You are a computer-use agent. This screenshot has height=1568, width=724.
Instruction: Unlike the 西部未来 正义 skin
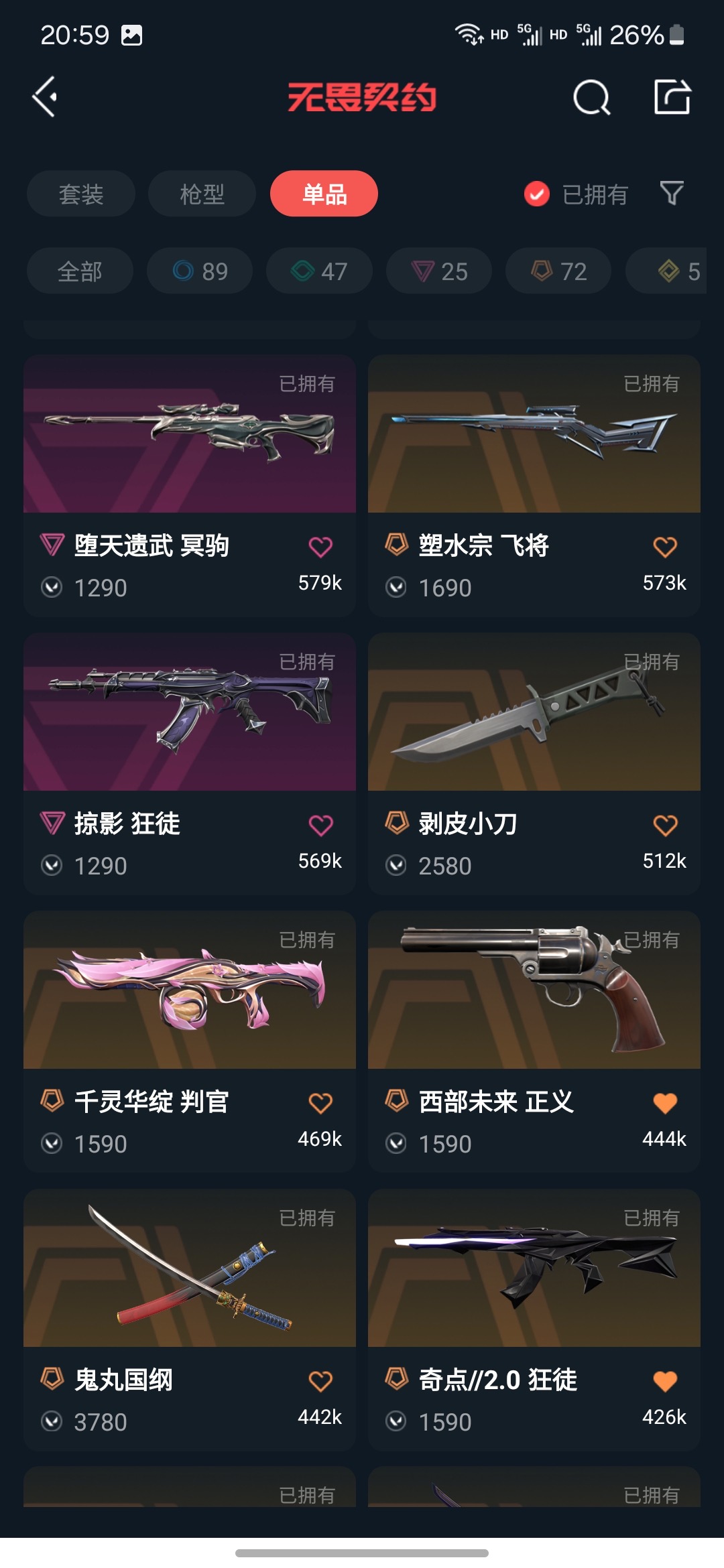click(x=665, y=1103)
